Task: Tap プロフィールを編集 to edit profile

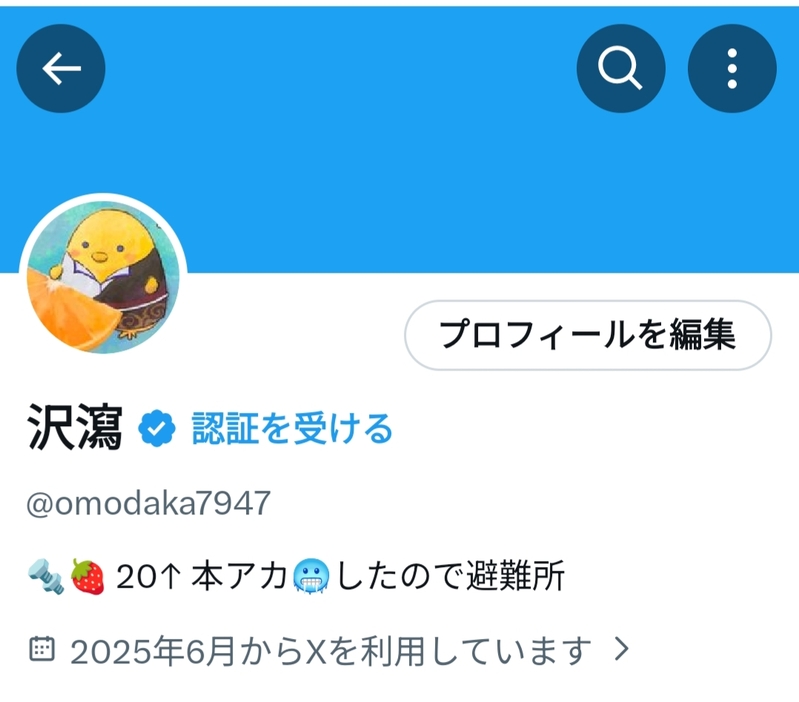Action: click(x=587, y=335)
